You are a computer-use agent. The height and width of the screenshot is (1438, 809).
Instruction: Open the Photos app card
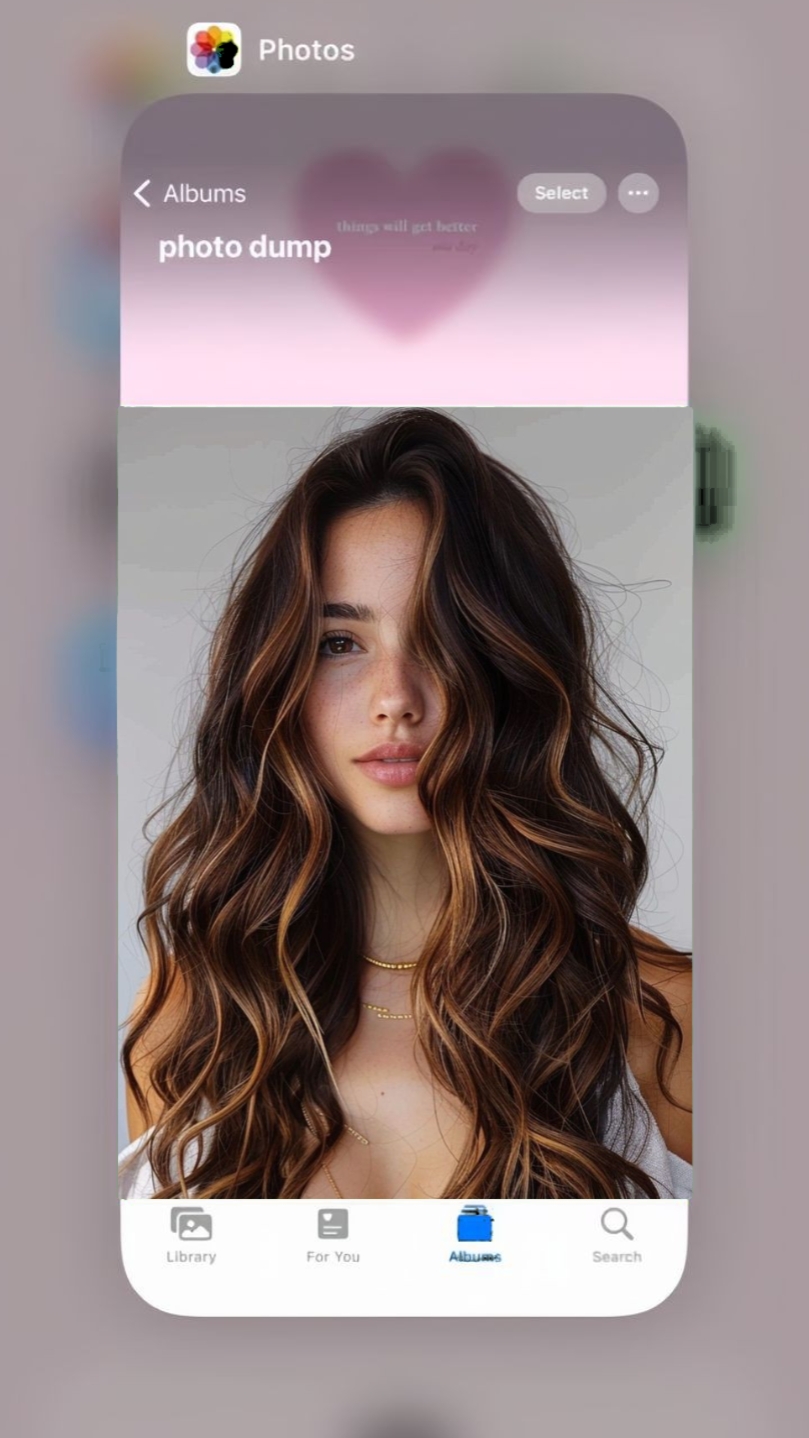point(404,704)
